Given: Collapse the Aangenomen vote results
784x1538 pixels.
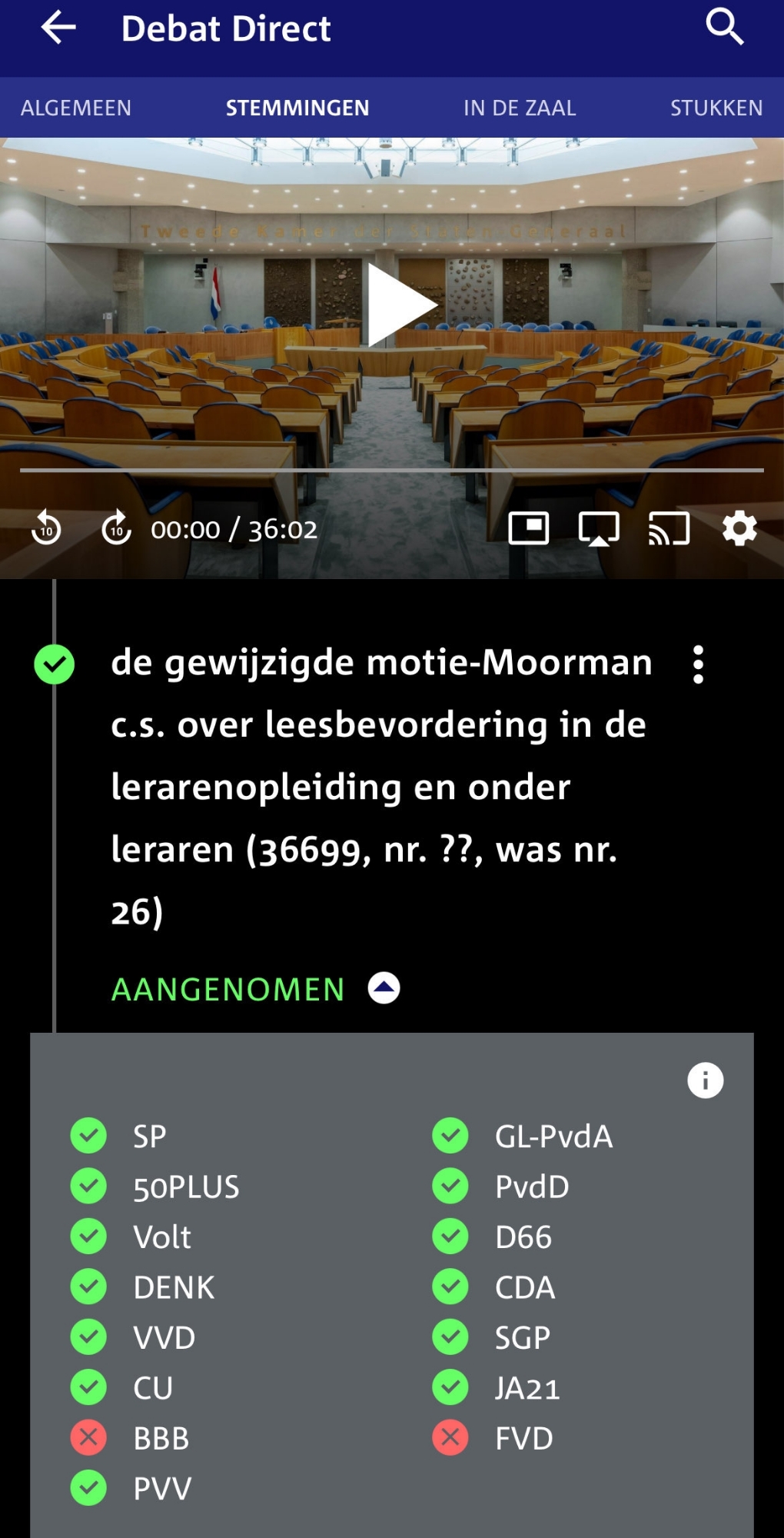Looking at the screenshot, I should [384, 988].
